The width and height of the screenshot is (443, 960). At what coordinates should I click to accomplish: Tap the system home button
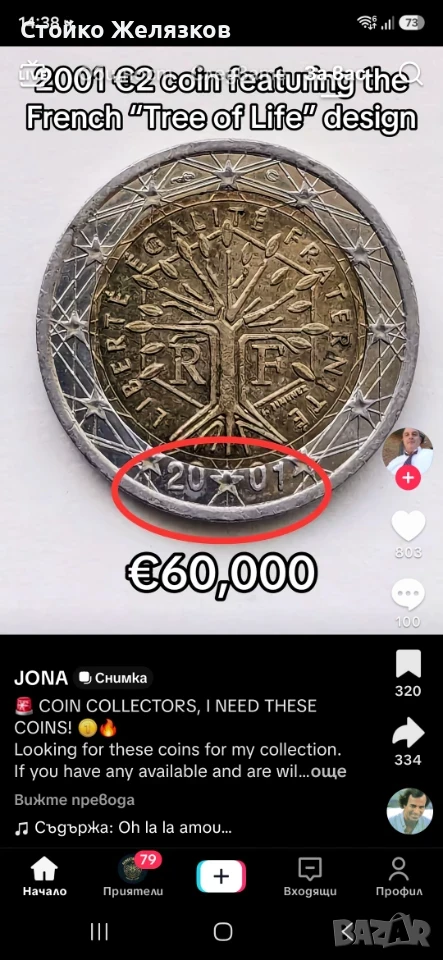pos(223,932)
